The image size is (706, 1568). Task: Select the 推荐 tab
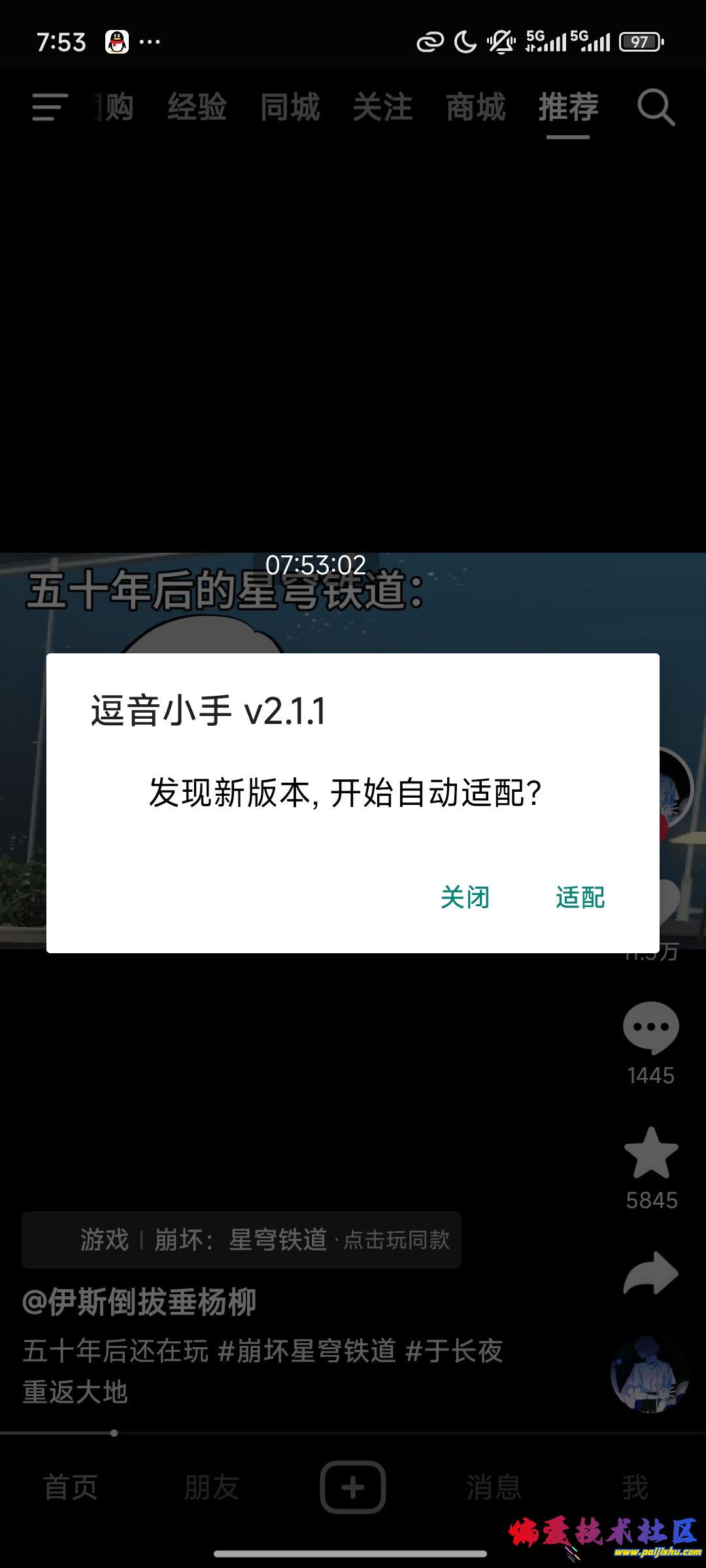(x=568, y=107)
